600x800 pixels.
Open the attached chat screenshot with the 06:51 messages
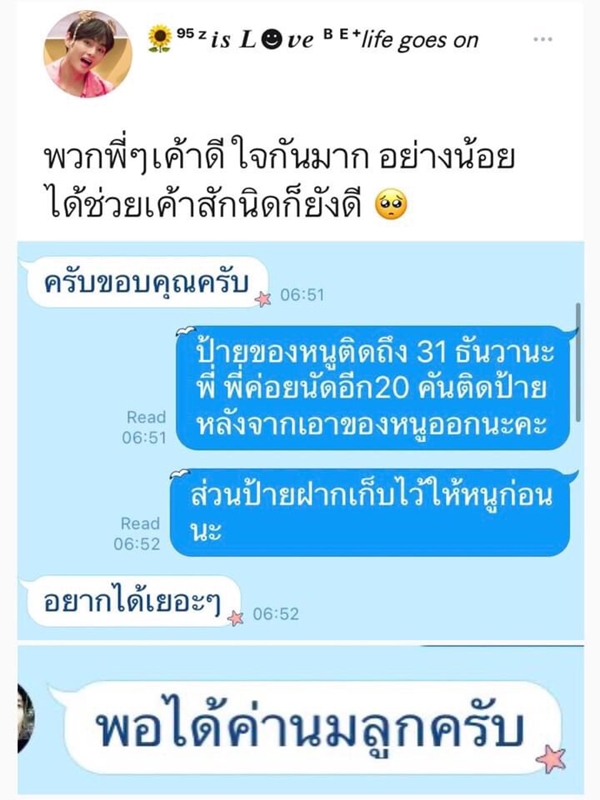(x=301, y=441)
